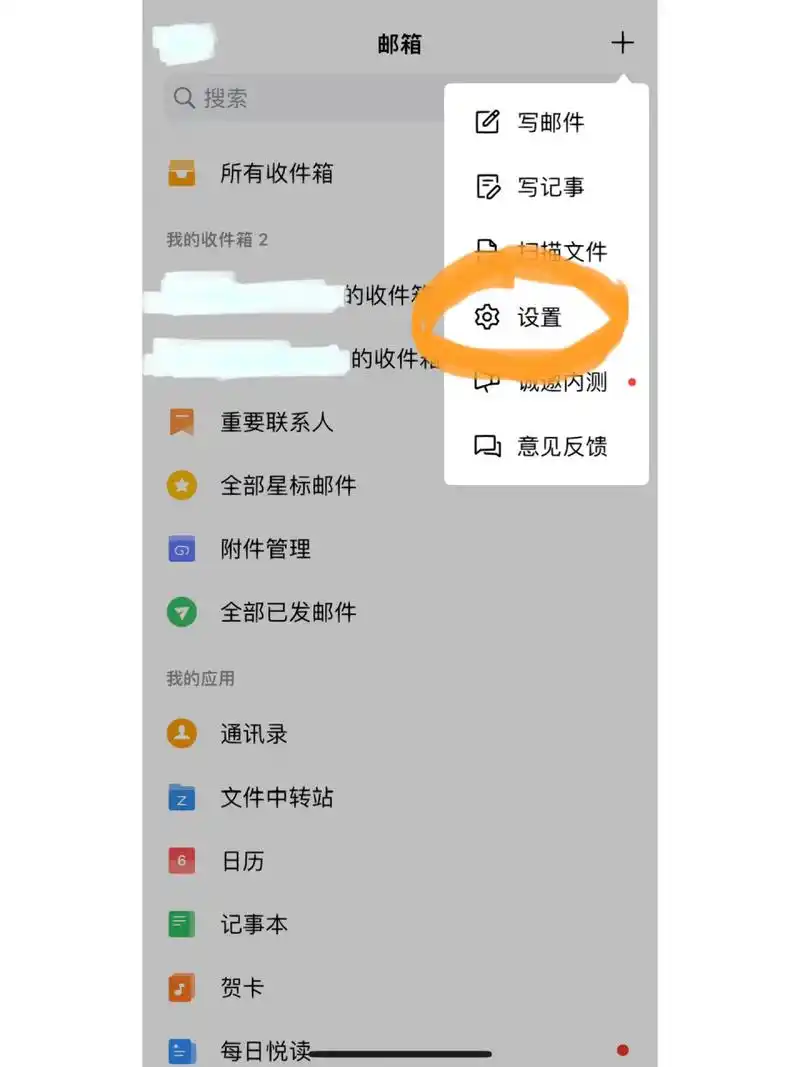Open 扫描文件 to scan a document
The image size is (800, 1067).
[x=560, y=250]
